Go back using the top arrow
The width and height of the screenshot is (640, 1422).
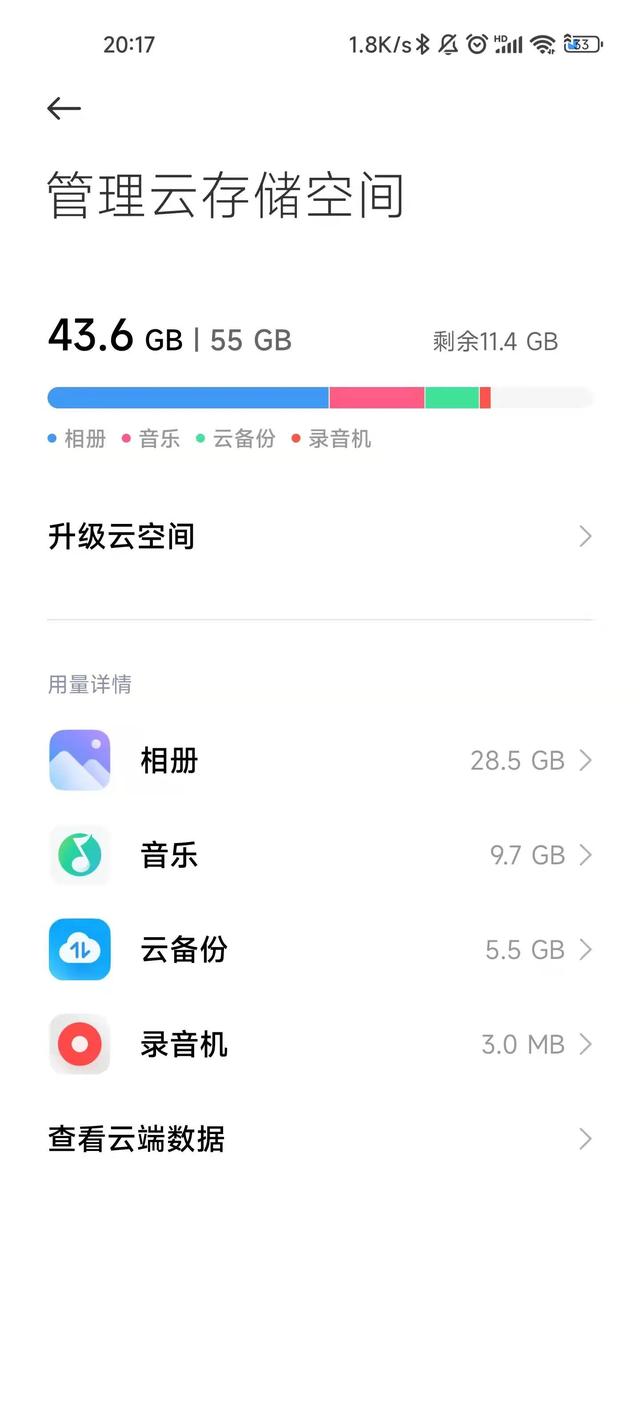64,108
